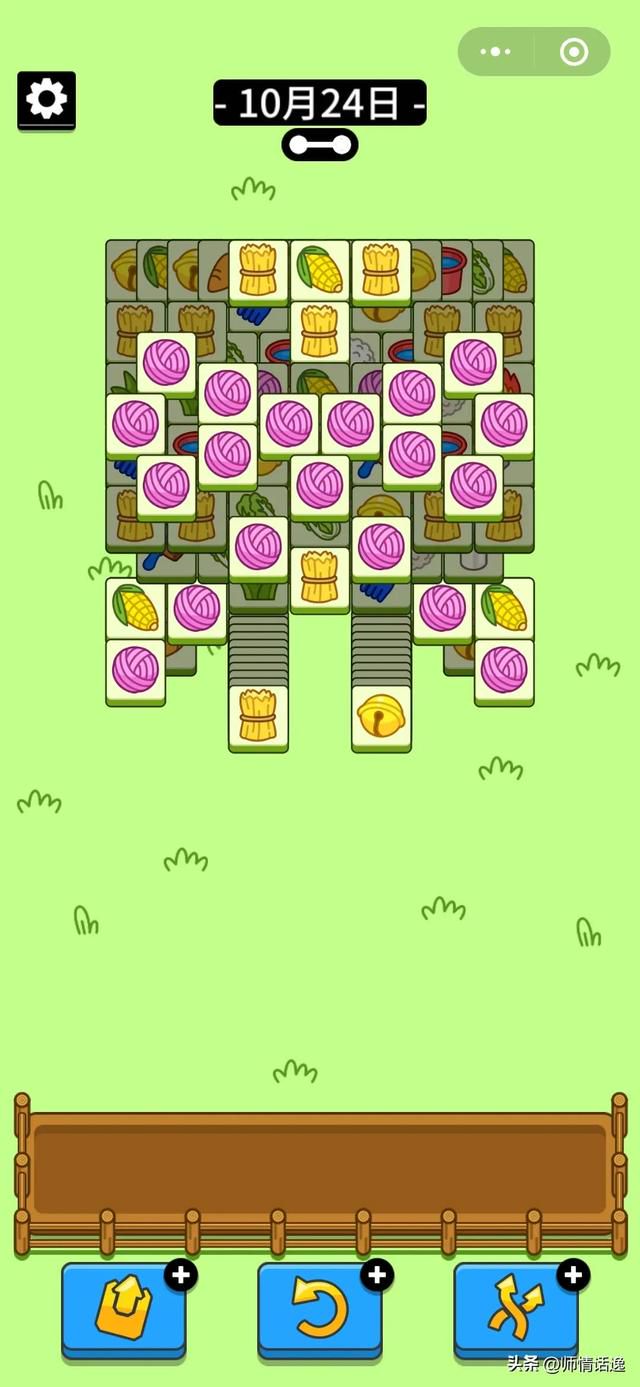The width and height of the screenshot is (640, 1387).
Task: Pick the golden bell tile
Action: (x=381, y=716)
